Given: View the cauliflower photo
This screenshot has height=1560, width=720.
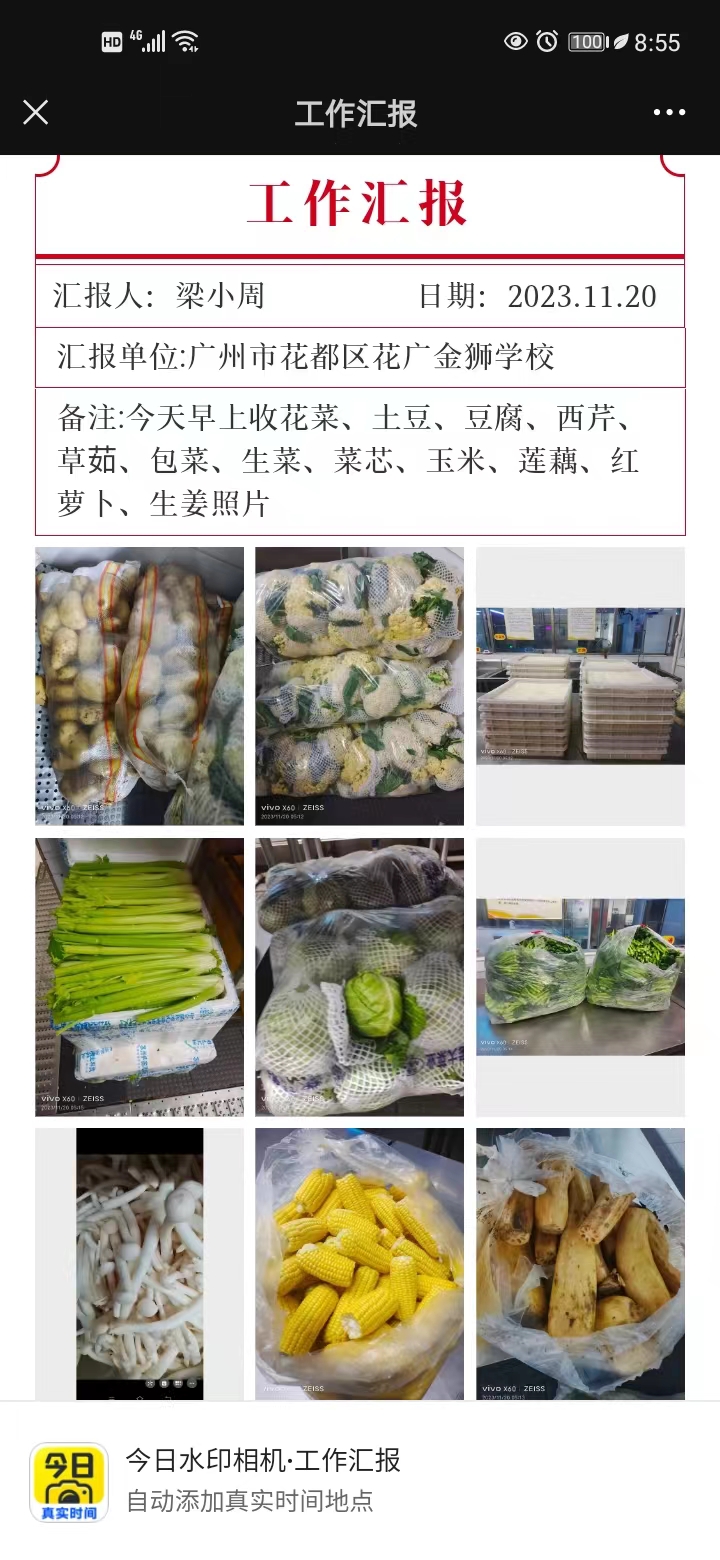Looking at the screenshot, I should [359, 686].
